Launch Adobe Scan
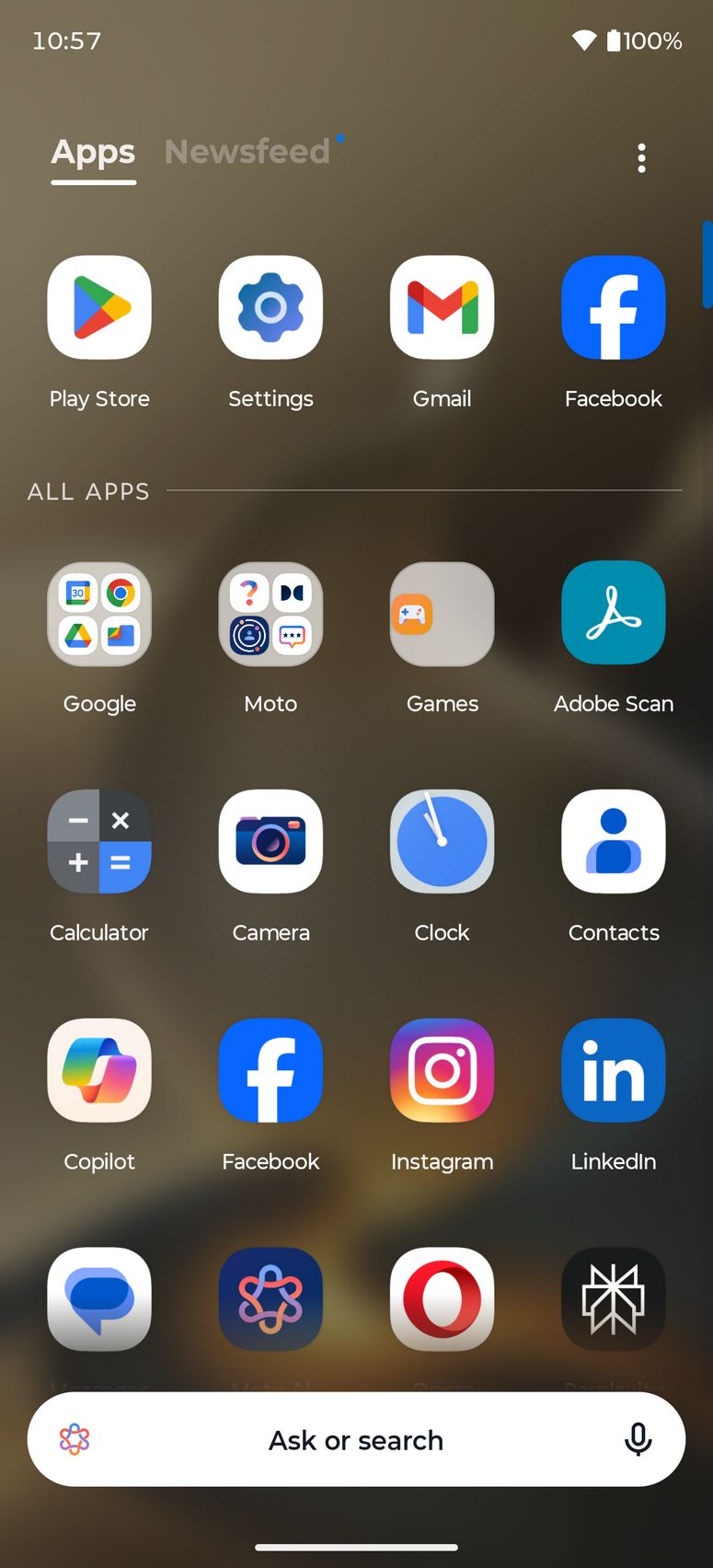 [x=613, y=615]
